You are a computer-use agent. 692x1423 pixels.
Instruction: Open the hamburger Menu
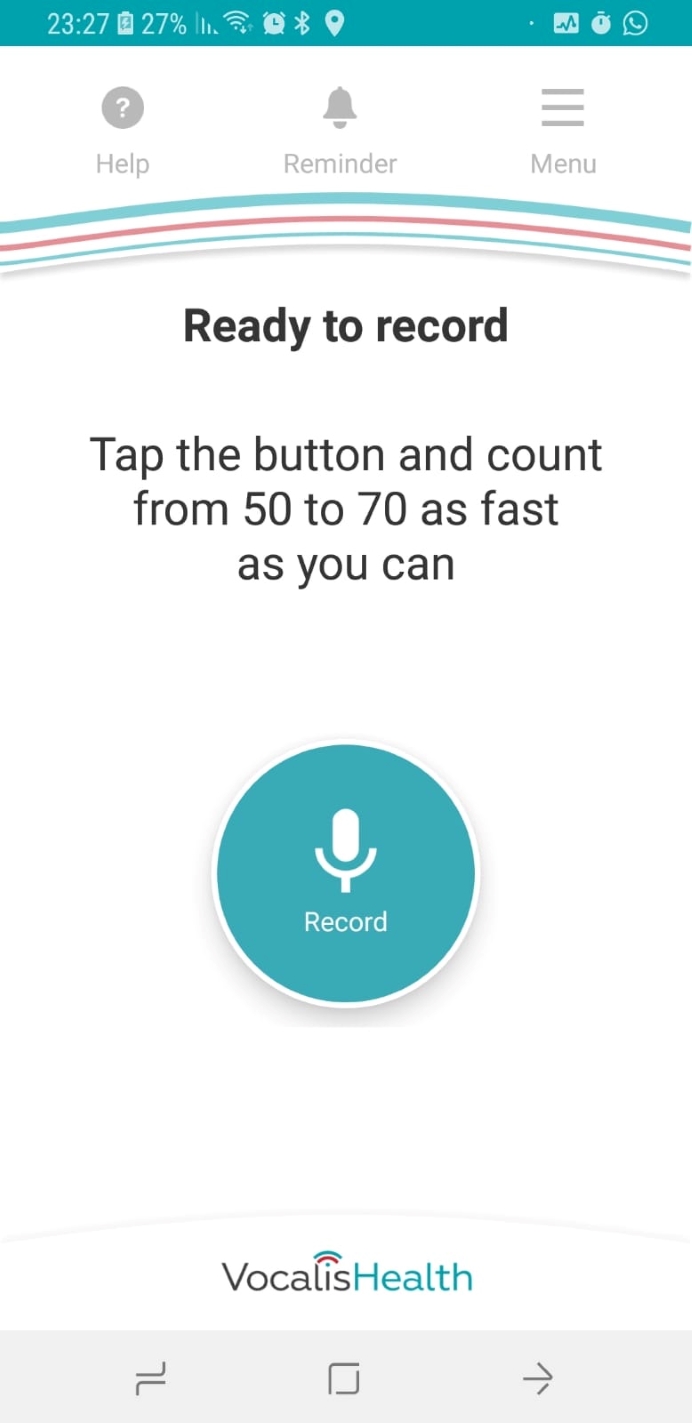click(563, 108)
